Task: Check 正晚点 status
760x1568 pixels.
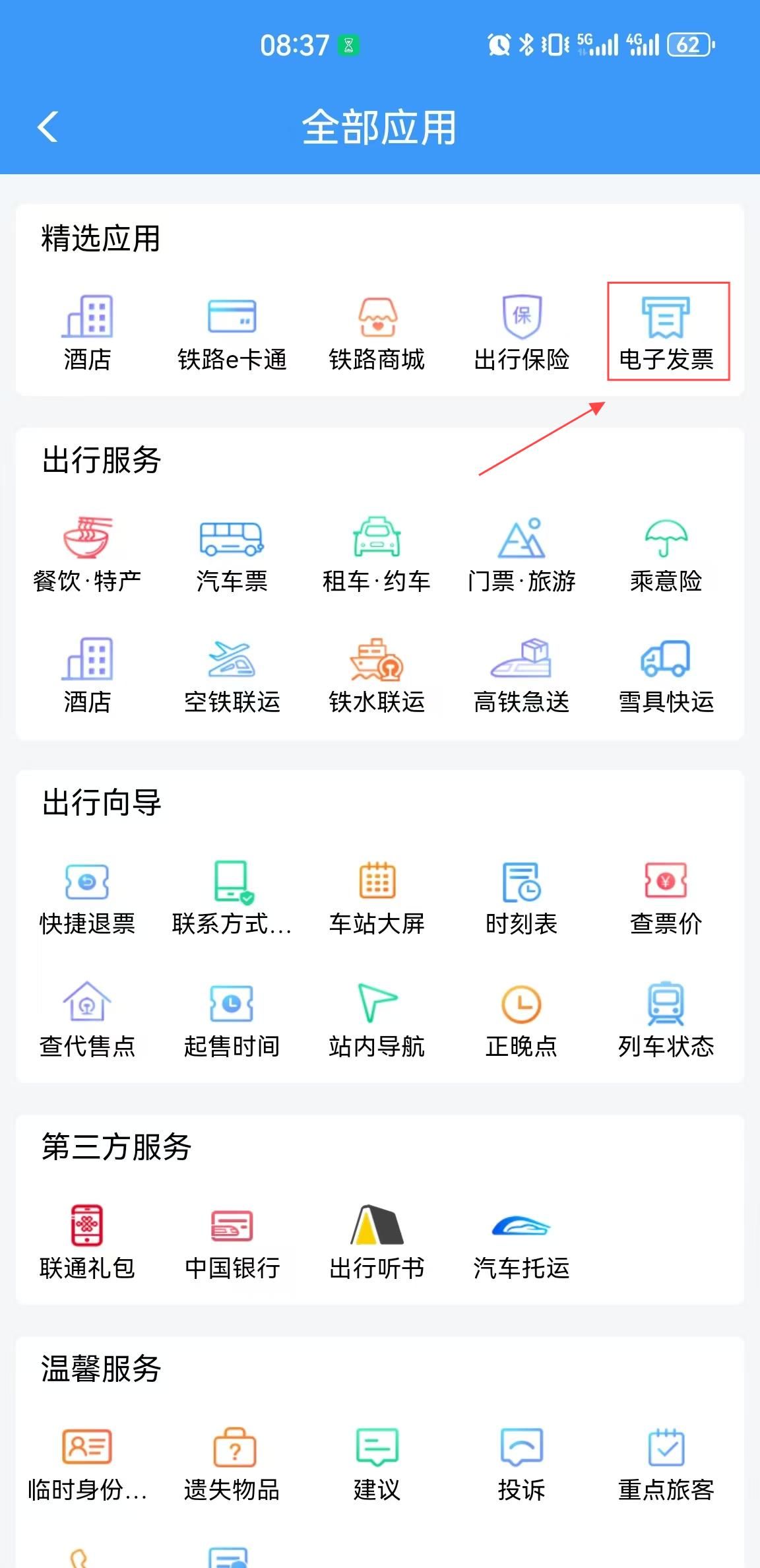Action: click(x=521, y=1020)
